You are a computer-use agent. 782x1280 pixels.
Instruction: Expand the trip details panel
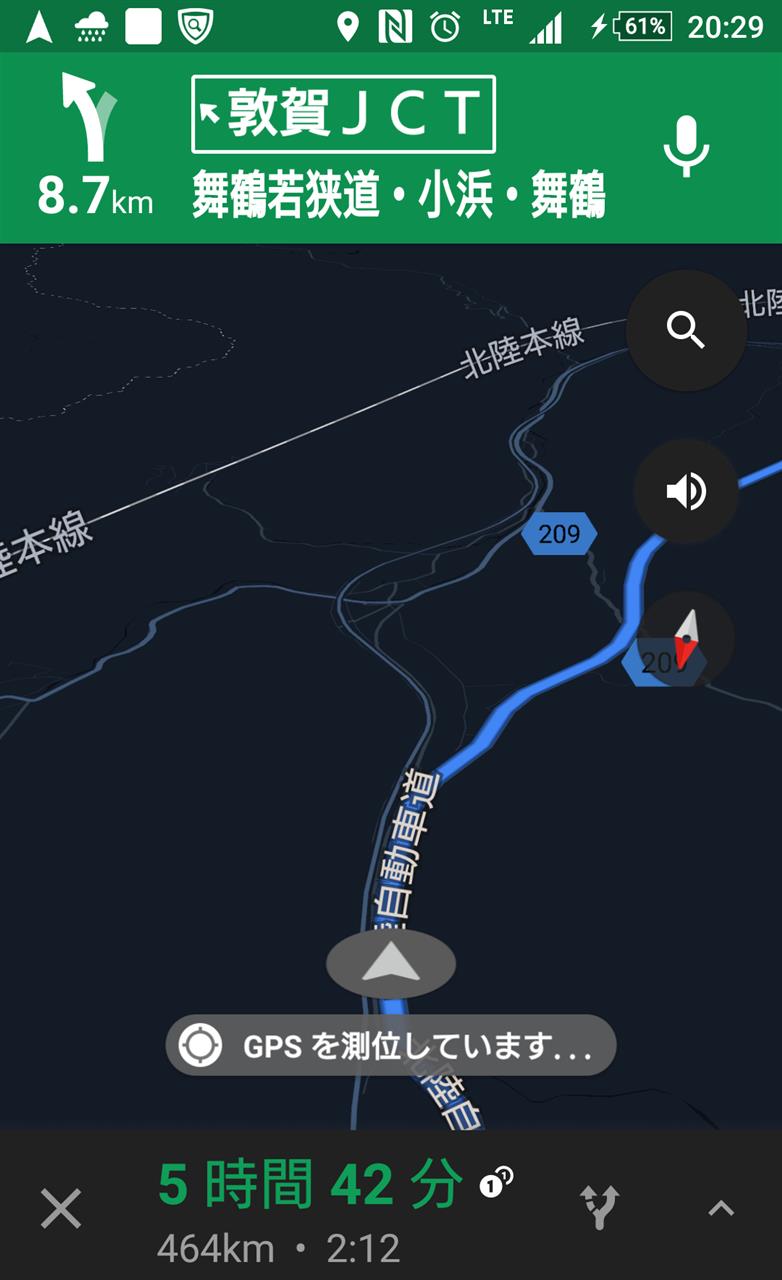721,1208
